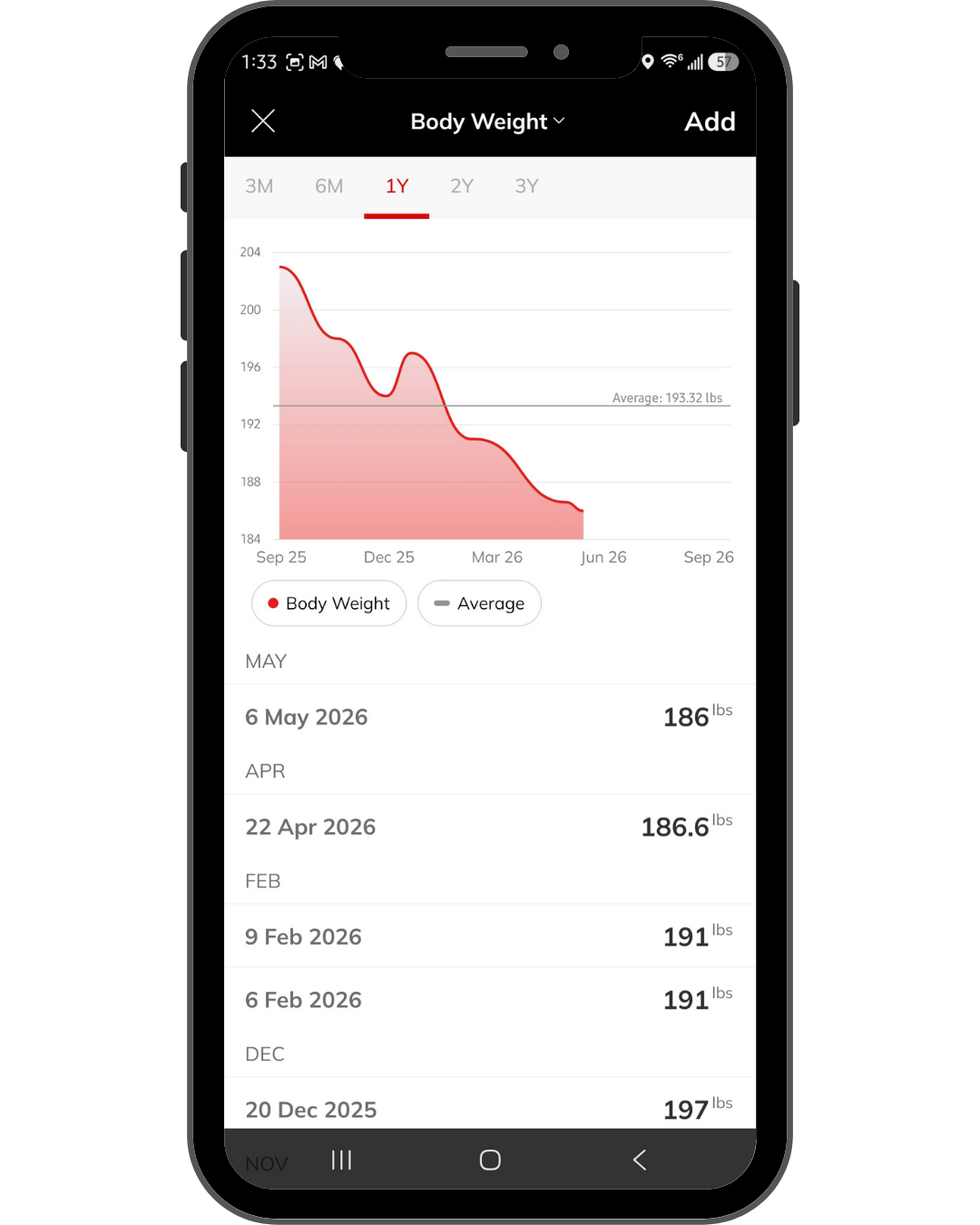This screenshot has width=980, height=1225.
Task: Open the 6 May 2026 entry
Action: point(490,717)
